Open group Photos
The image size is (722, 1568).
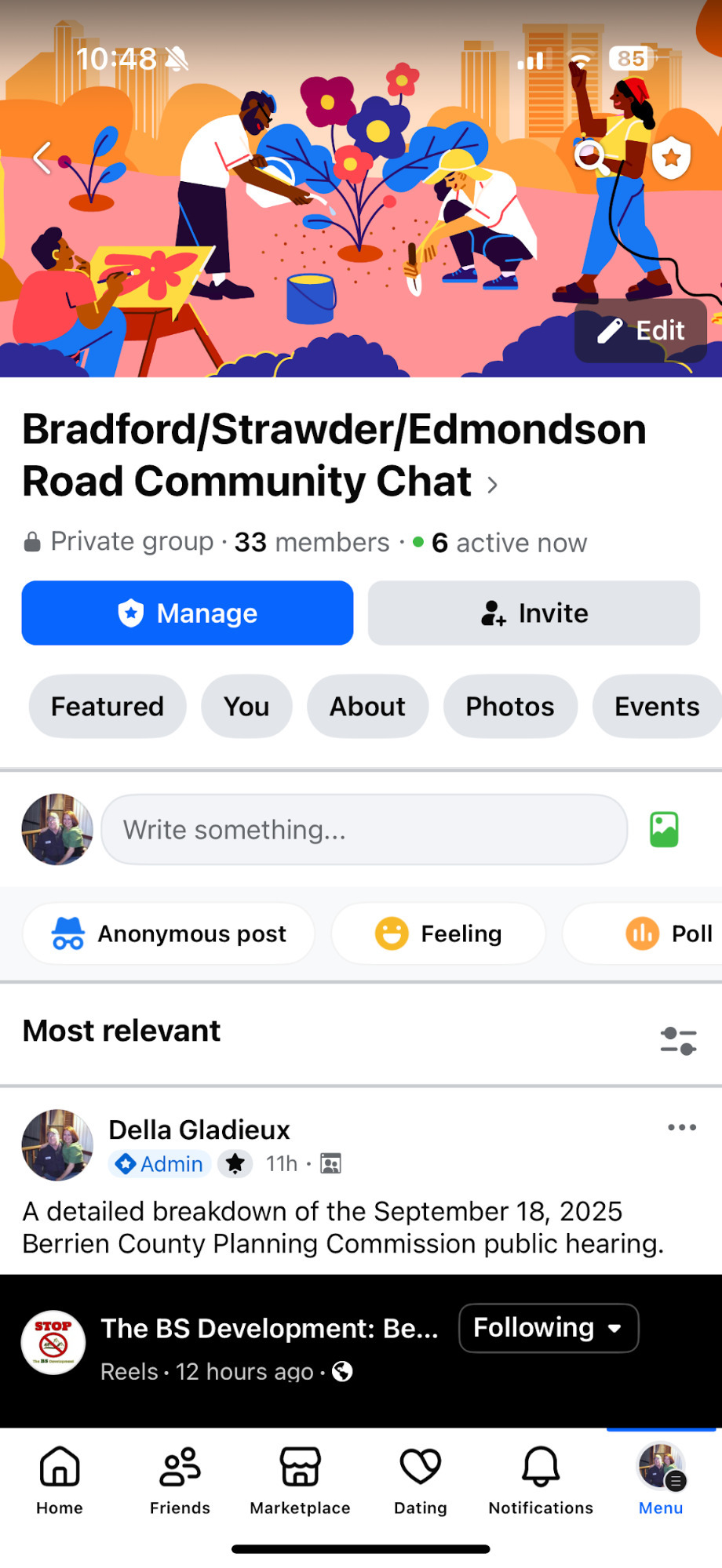(x=510, y=707)
